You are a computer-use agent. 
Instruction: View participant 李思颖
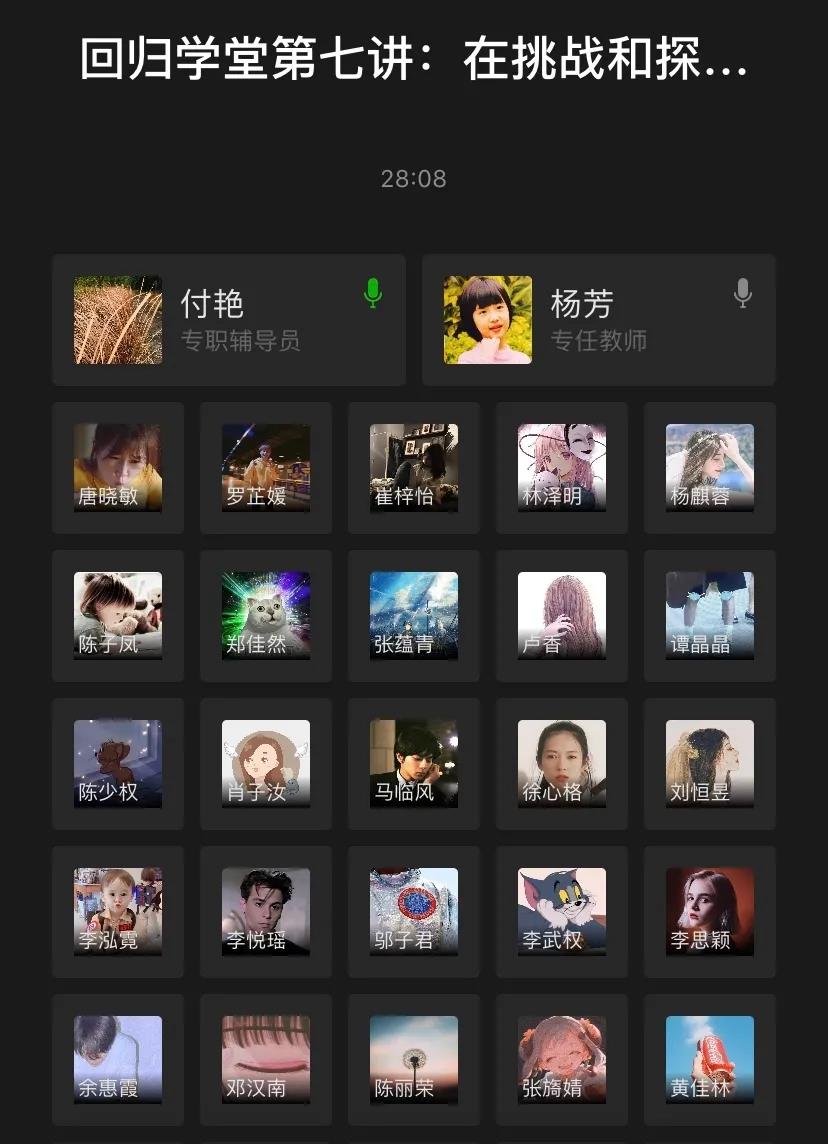point(710,912)
